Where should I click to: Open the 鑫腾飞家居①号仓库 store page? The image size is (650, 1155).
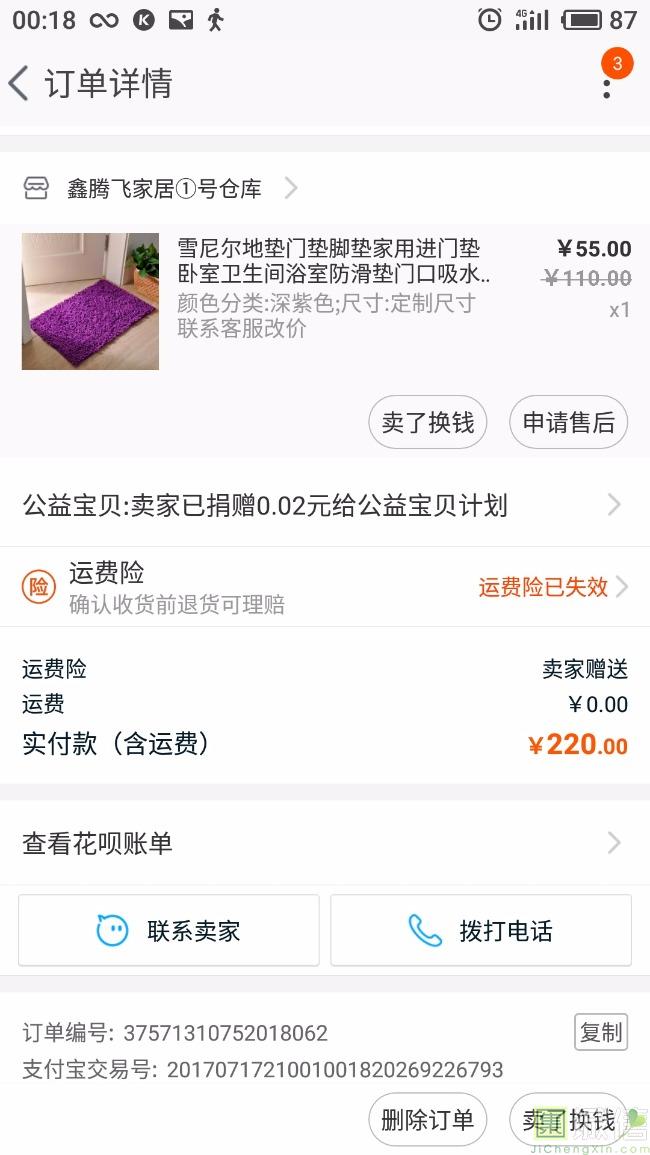163,188
